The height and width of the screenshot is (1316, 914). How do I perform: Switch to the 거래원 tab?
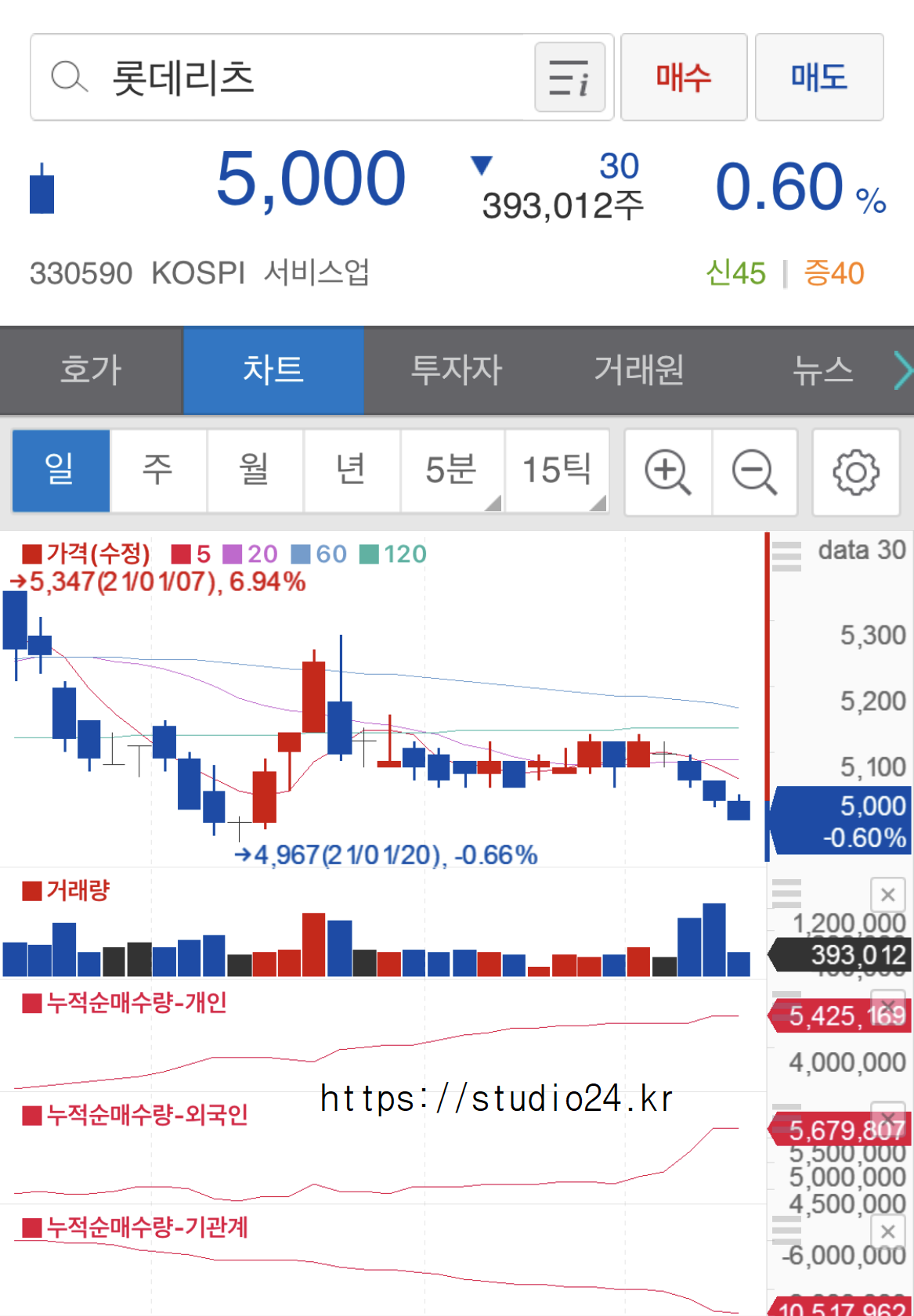click(x=639, y=370)
